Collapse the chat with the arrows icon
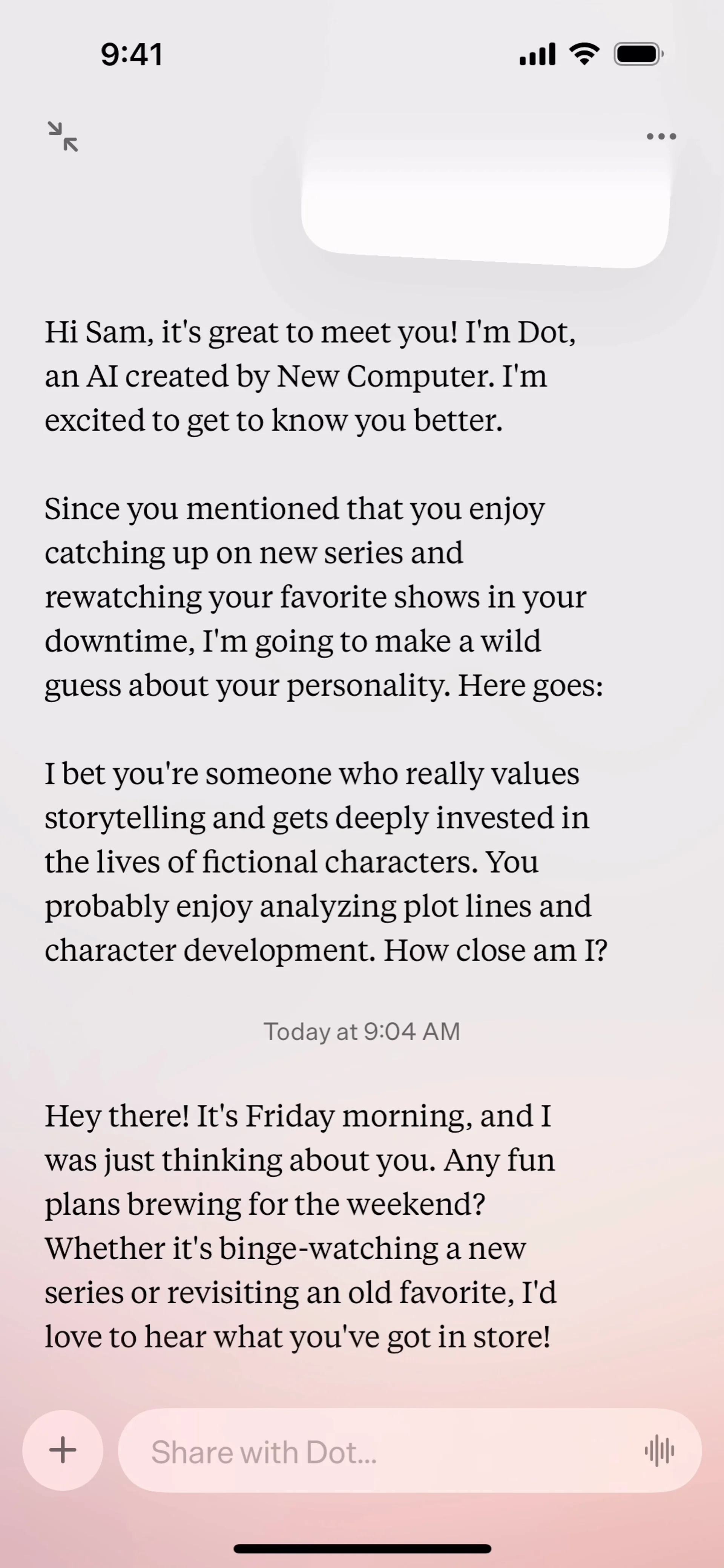 coord(63,136)
